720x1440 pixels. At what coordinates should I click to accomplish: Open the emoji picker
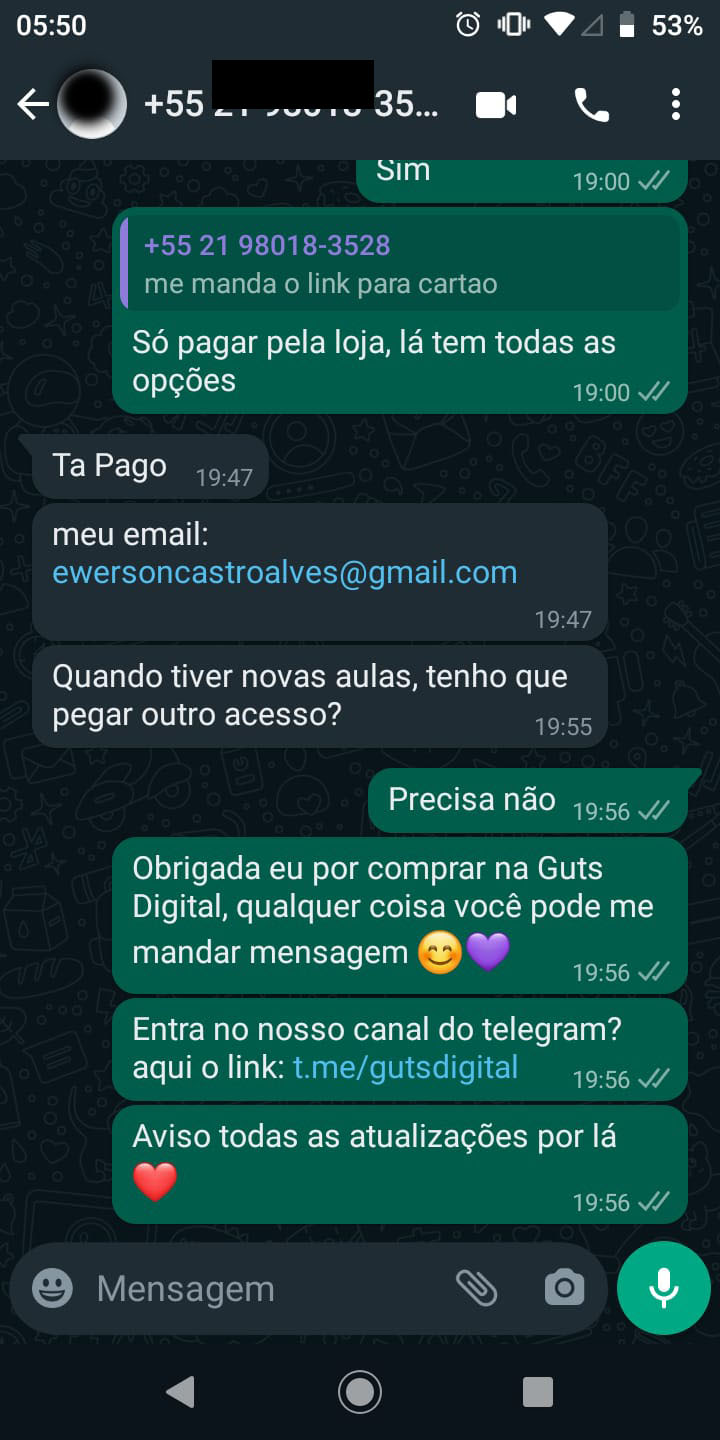click(x=52, y=1288)
